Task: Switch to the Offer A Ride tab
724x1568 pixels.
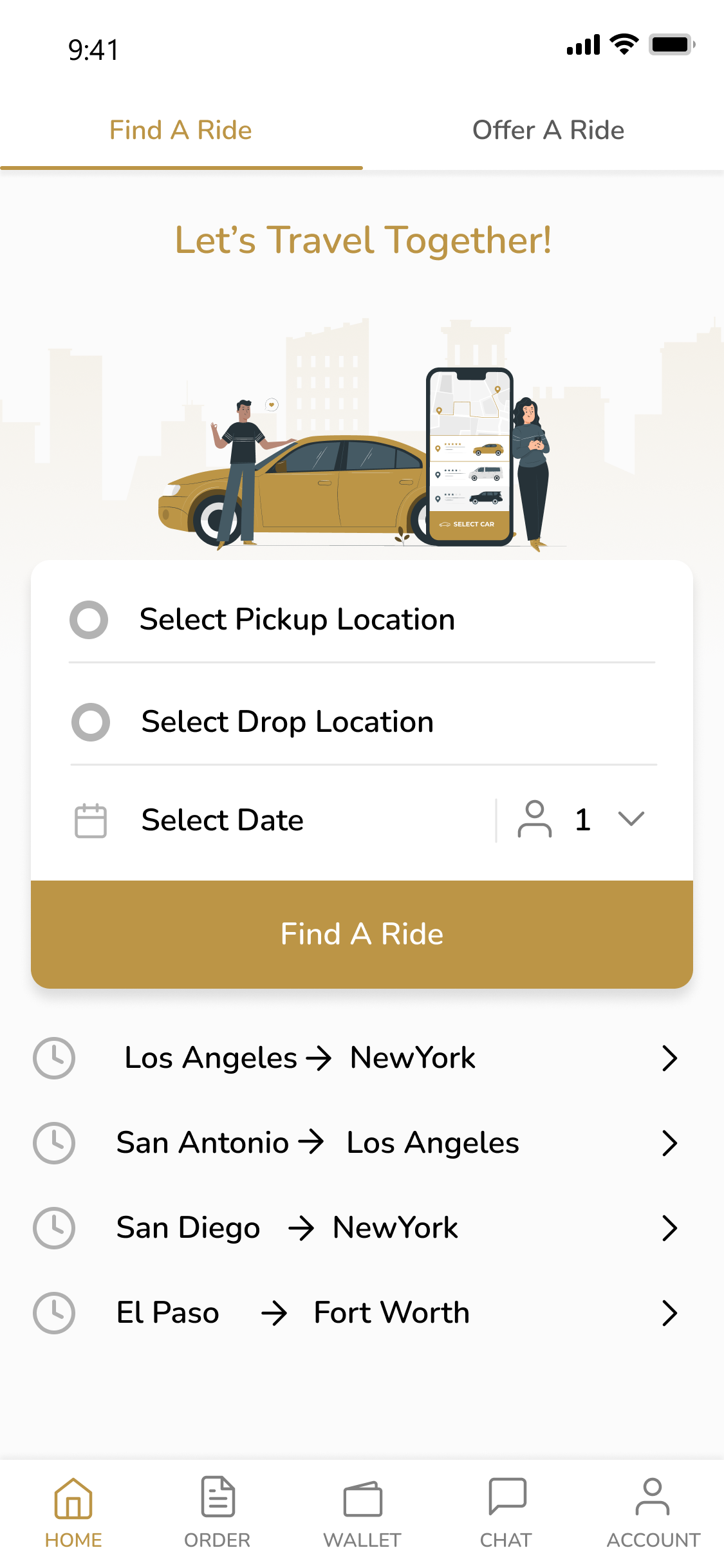Action: pyautogui.click(x=548, y=130)
